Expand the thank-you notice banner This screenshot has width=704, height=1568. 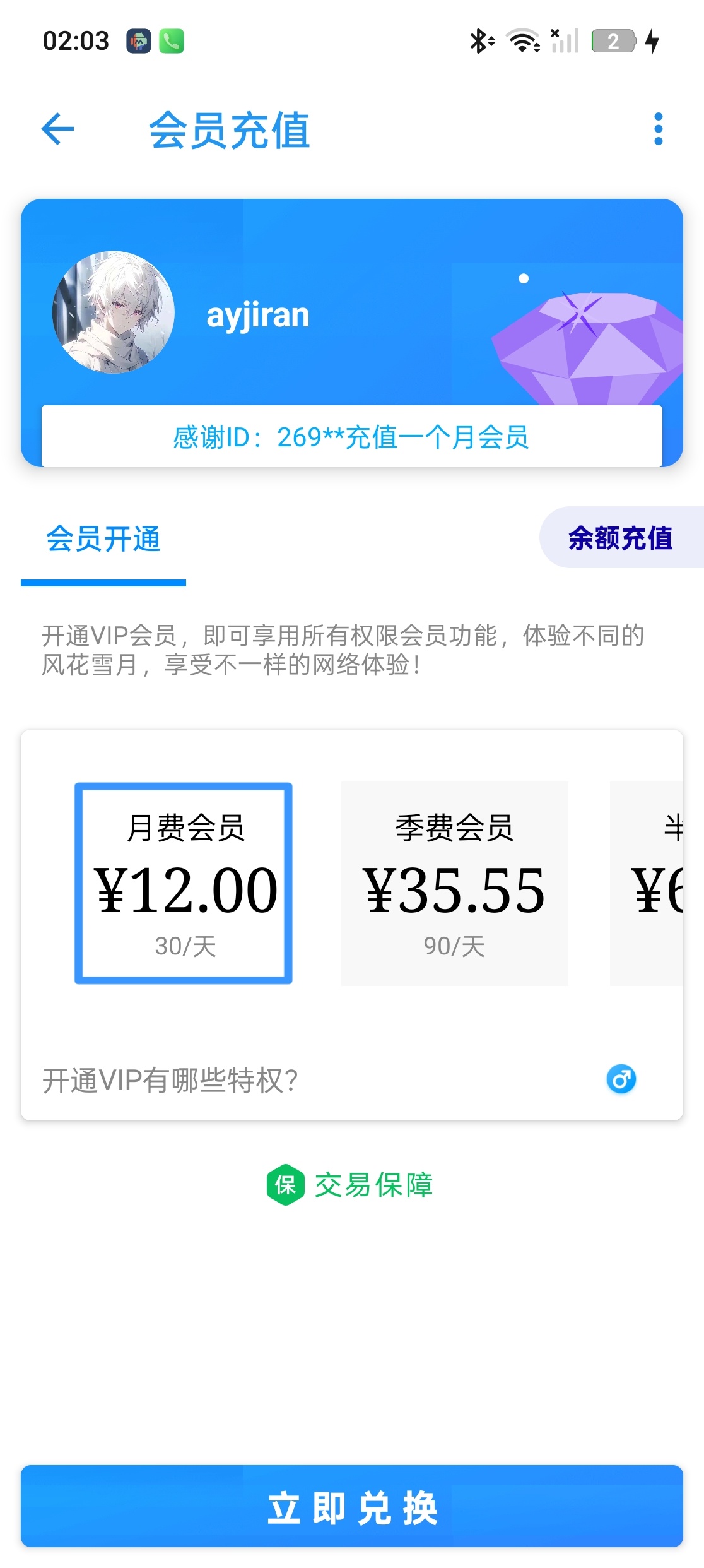pyautogui.click(x=352, y=437)
